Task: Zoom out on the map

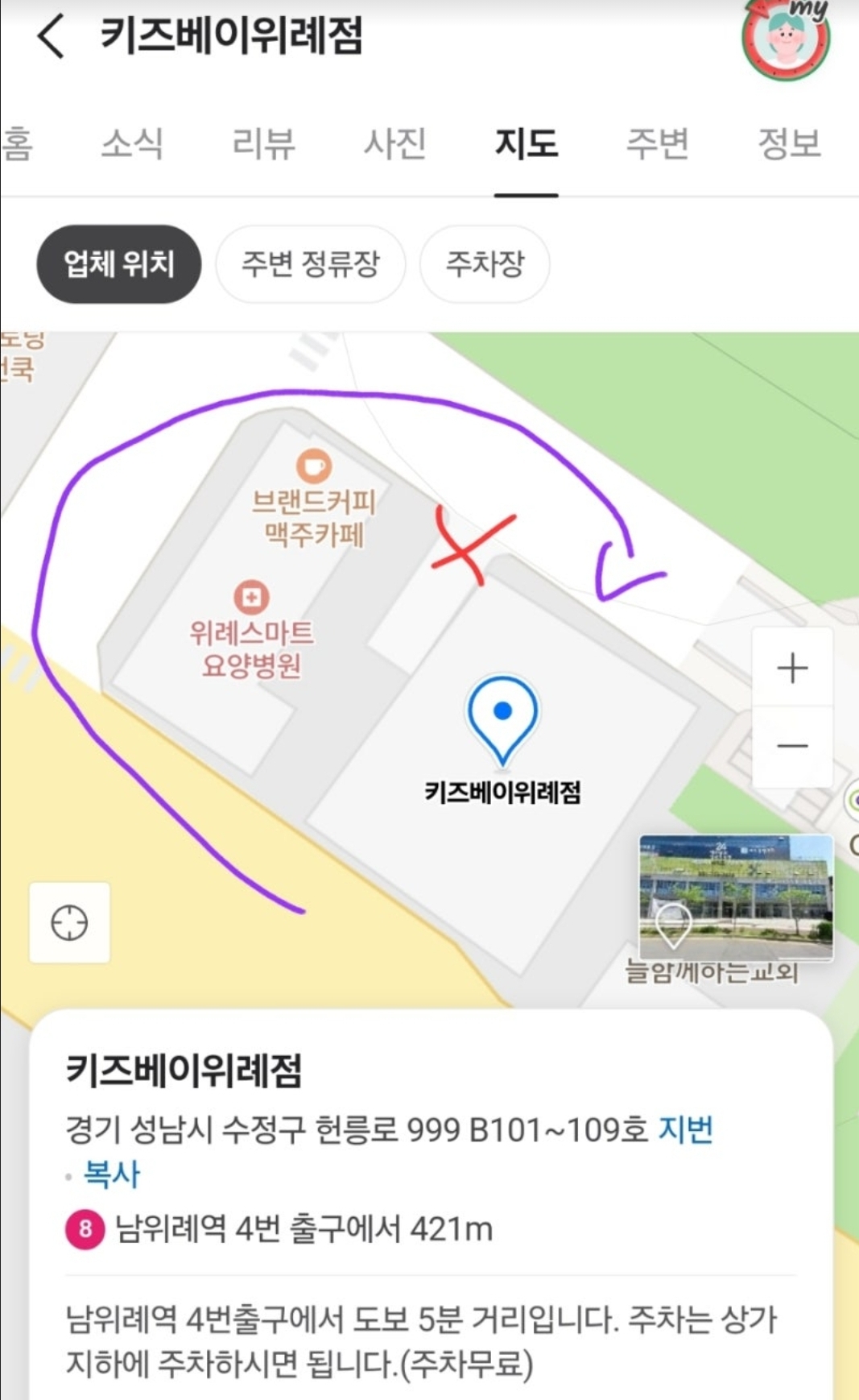Action: point(792,747)
